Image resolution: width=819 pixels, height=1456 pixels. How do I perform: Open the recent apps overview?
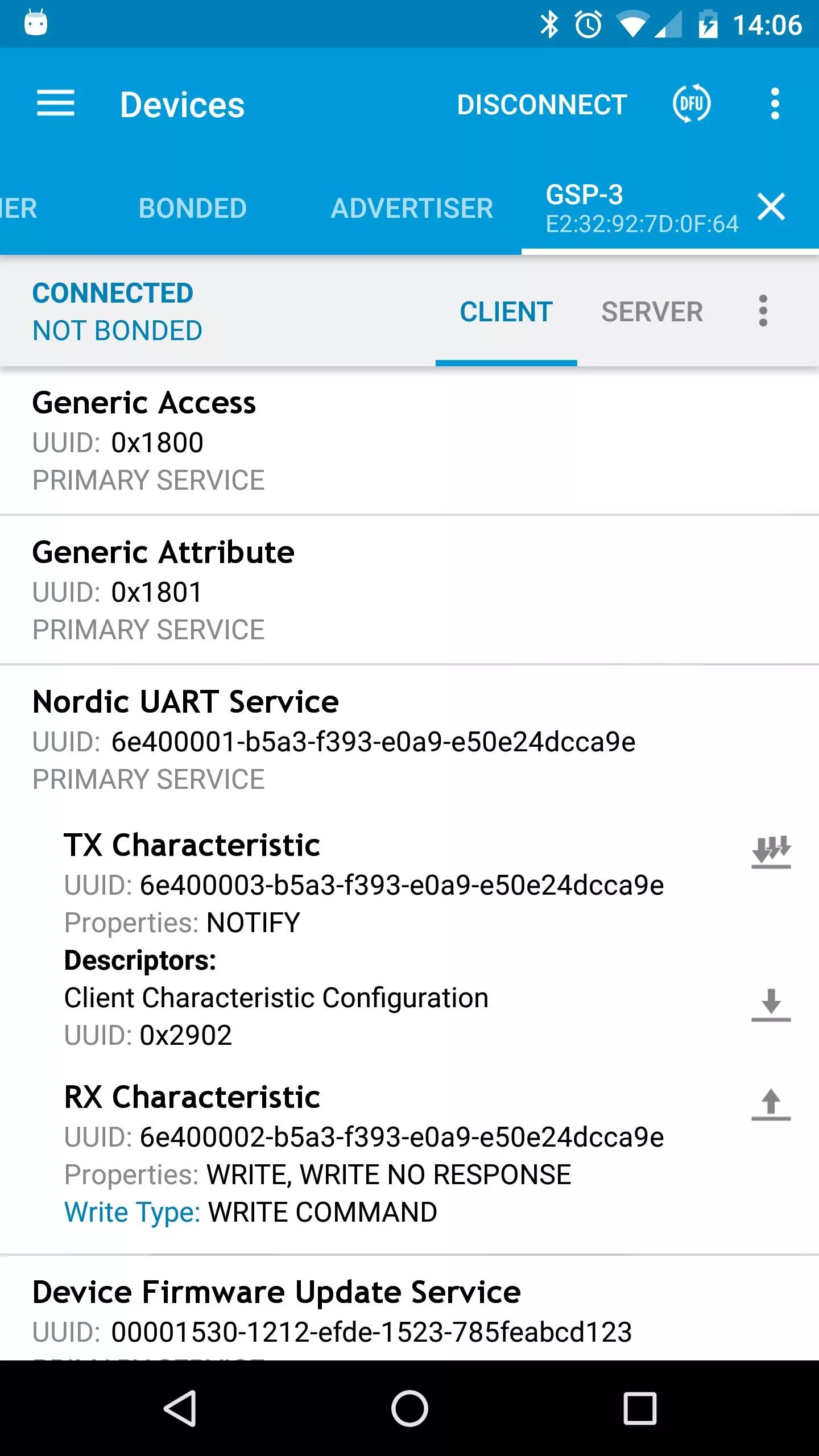point(640,1408)
